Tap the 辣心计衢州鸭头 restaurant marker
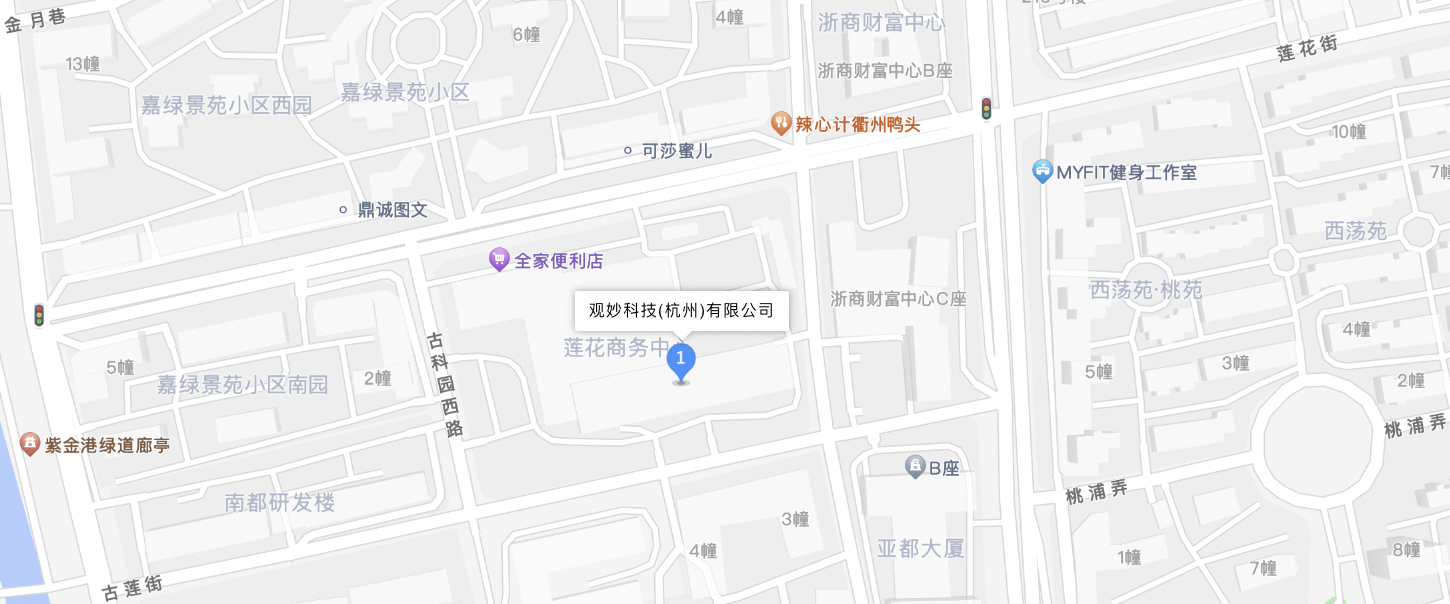 (782, 124)
